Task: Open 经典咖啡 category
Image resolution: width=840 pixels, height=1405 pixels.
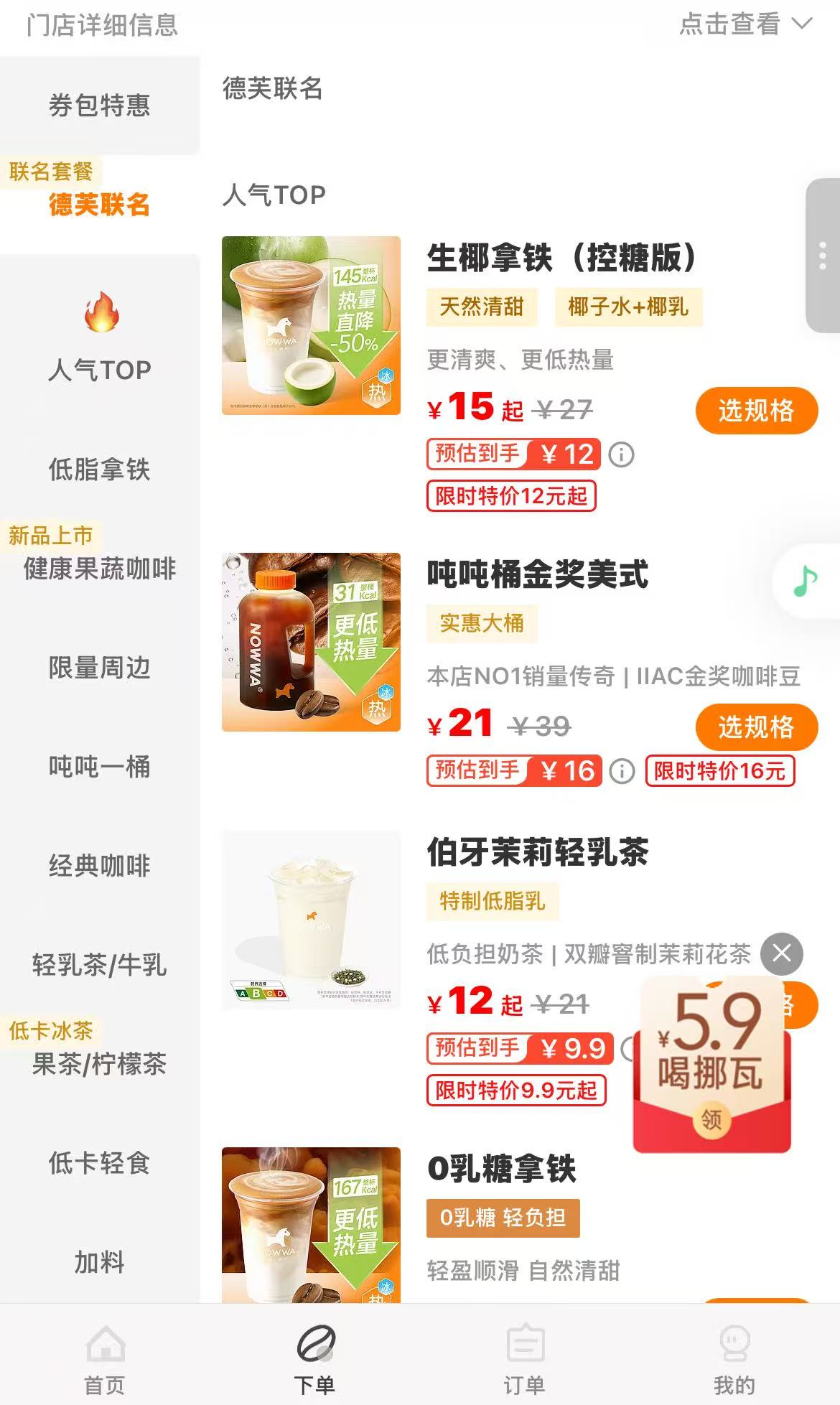Action: click(x=99, y=866)
